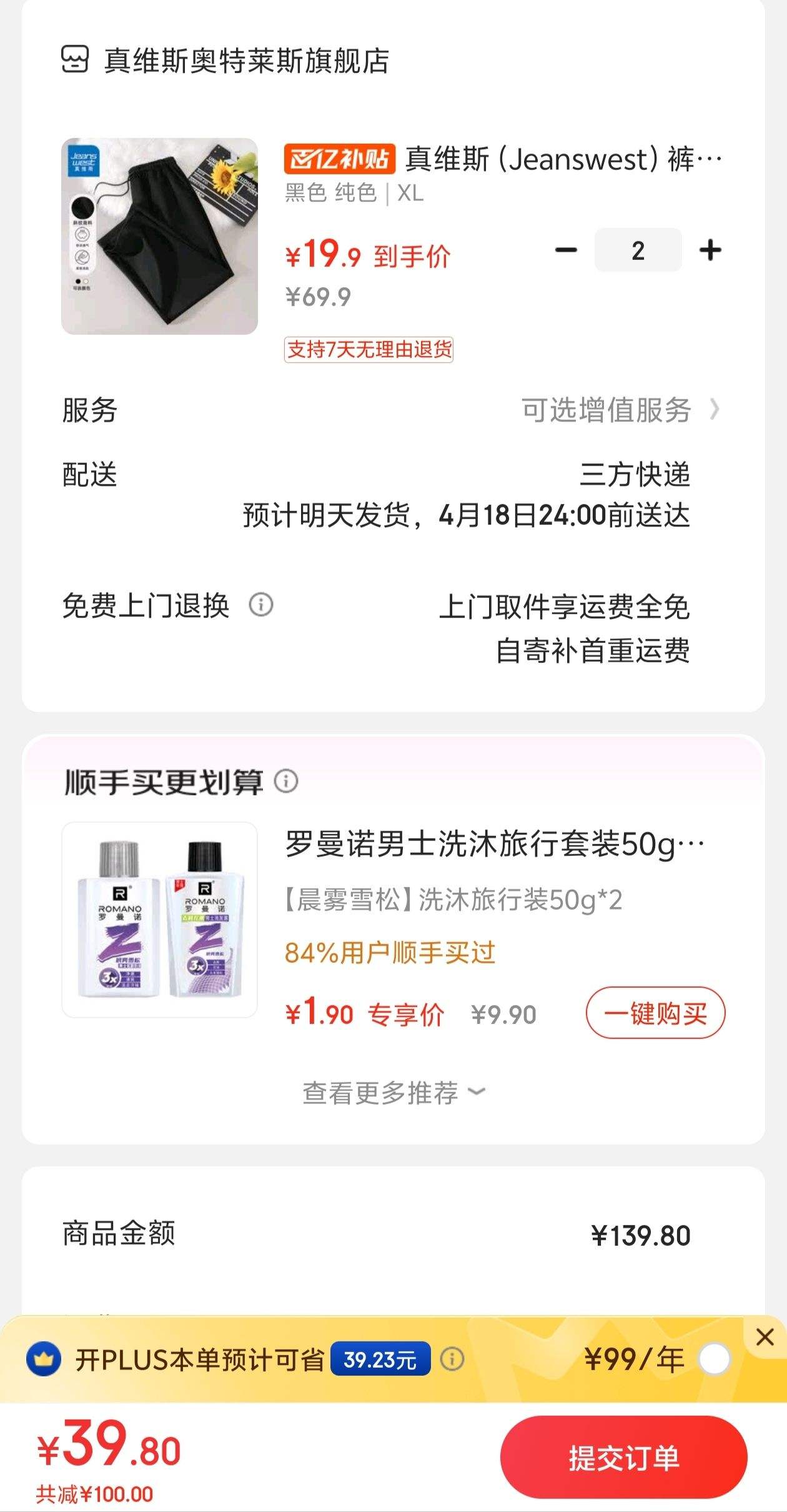Increase pants quantity with plus button
Viewport: 787px width, 1512px height.
(x=710, y=251)
